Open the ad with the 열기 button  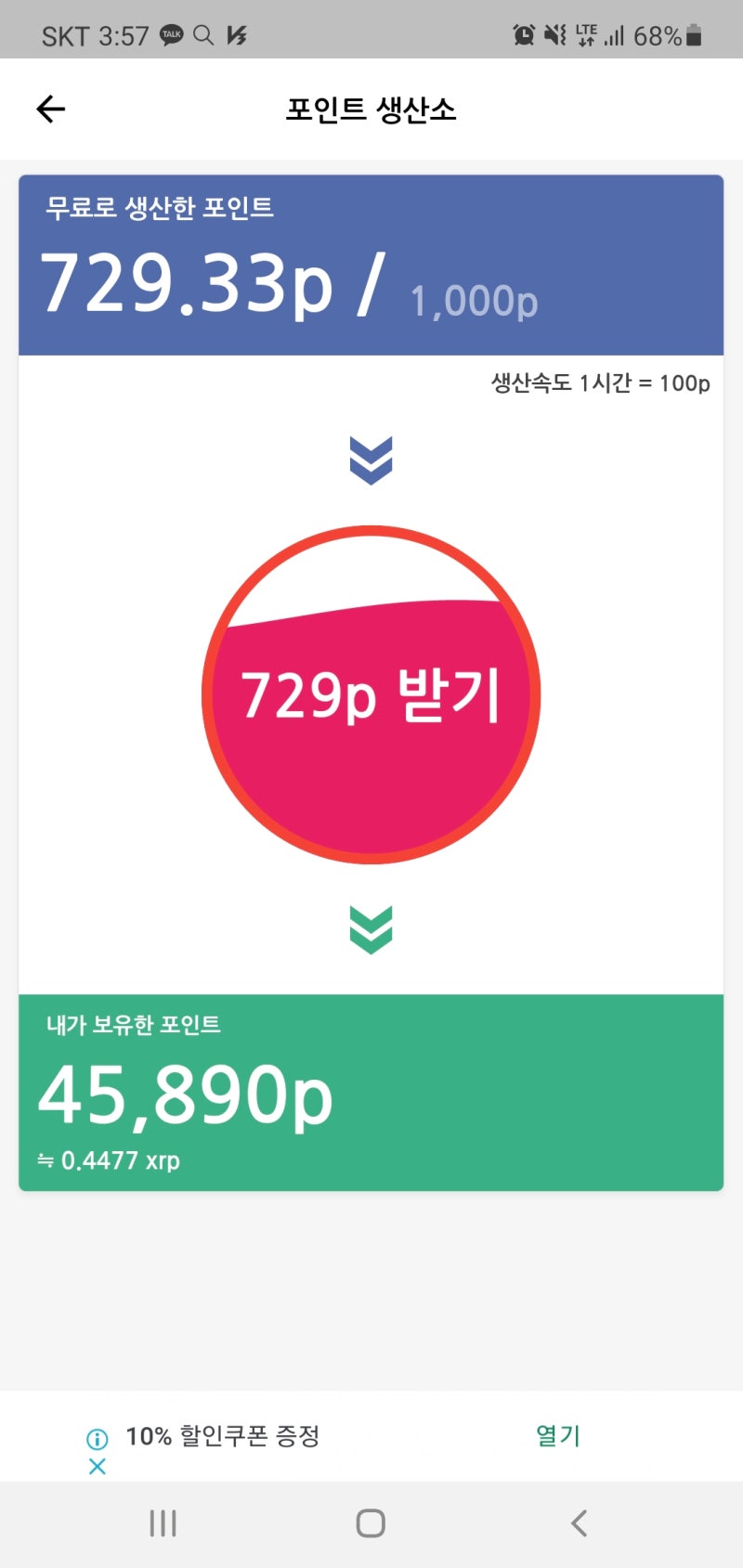pyautogui.click(x=558, y=1435)
